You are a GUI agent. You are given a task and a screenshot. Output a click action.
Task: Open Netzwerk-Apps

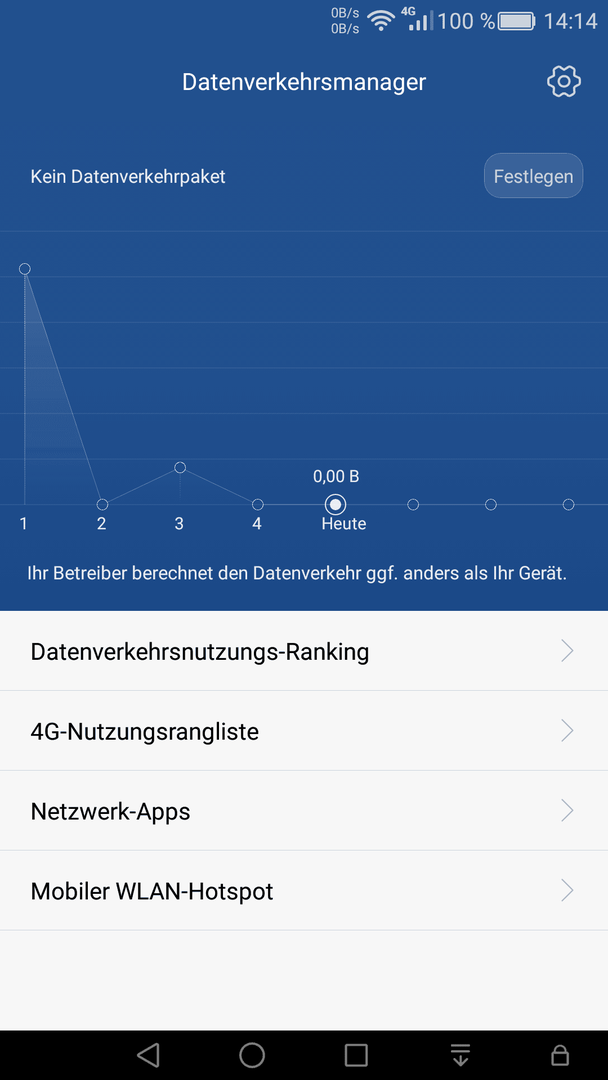(304, 811)
